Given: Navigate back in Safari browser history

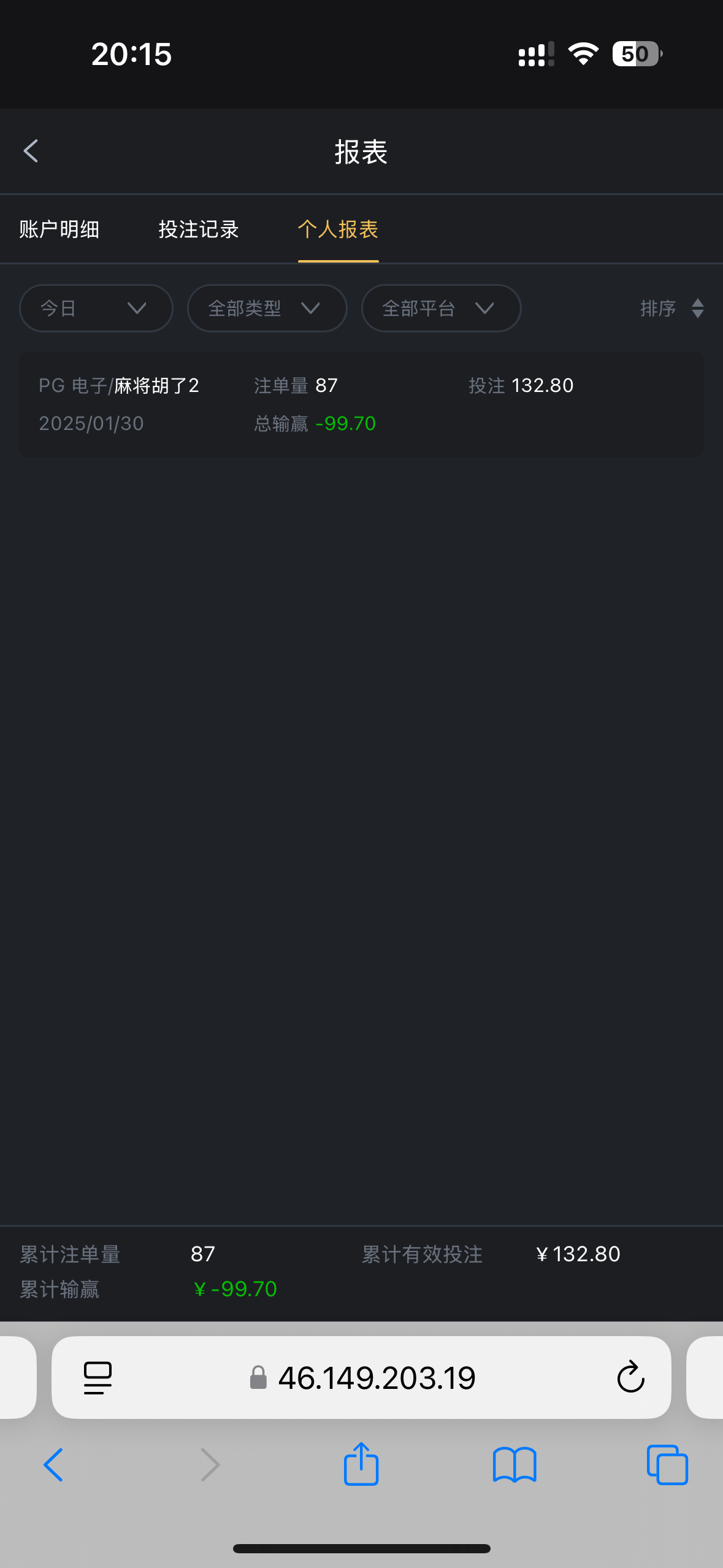Looking at the screenshot, I should point(53,1464).
